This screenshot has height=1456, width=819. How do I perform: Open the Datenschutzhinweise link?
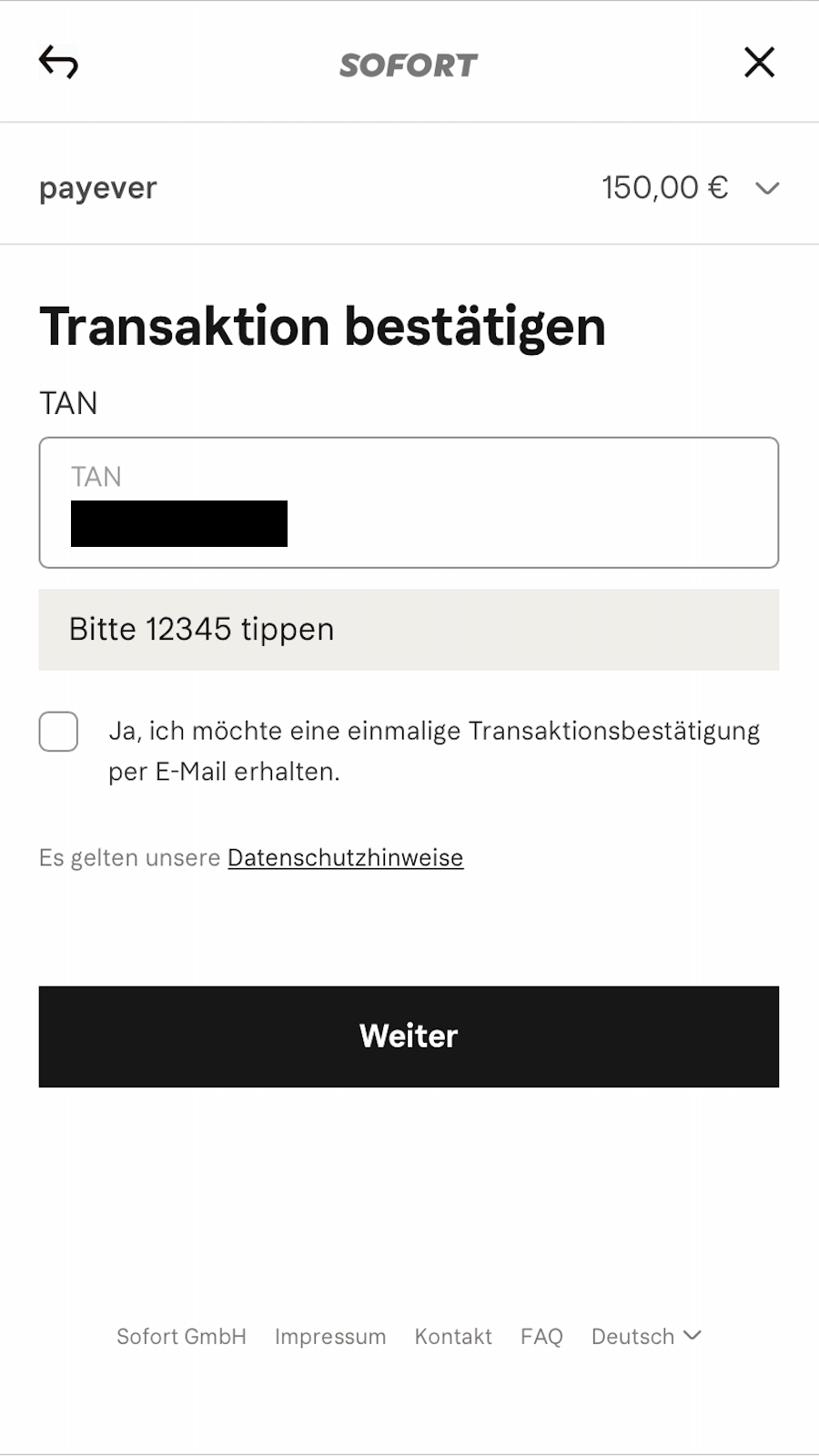pos(345,857)
